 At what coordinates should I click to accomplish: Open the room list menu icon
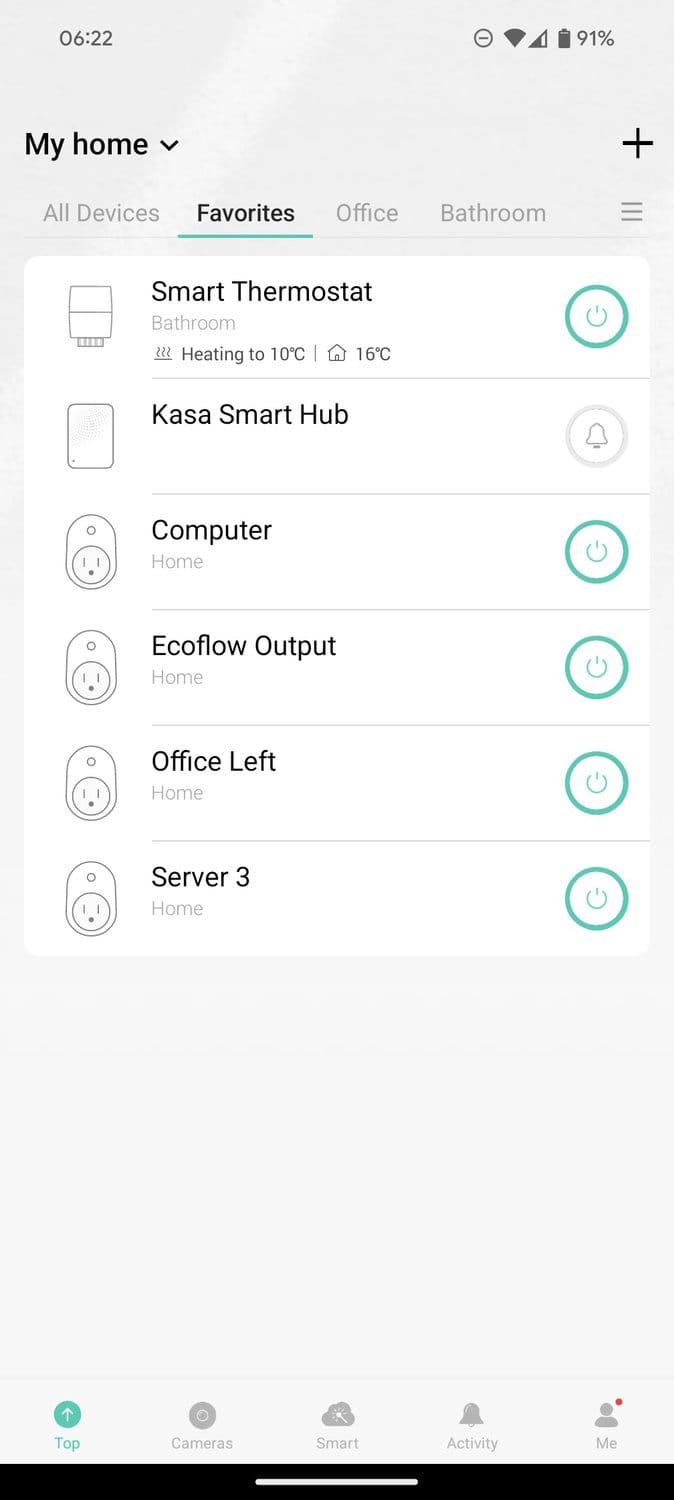click(631, 212)
